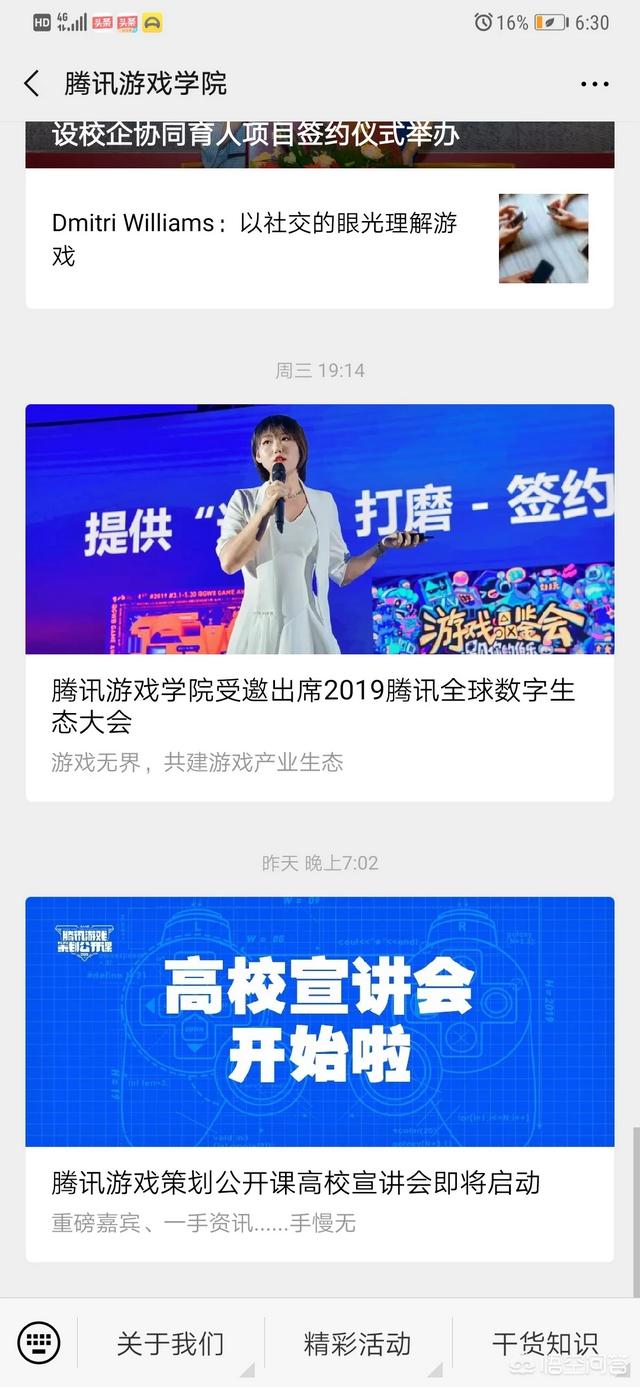Switch to keyboard input mode
The image size is (640, 1387).
[x=39, y=1343]
